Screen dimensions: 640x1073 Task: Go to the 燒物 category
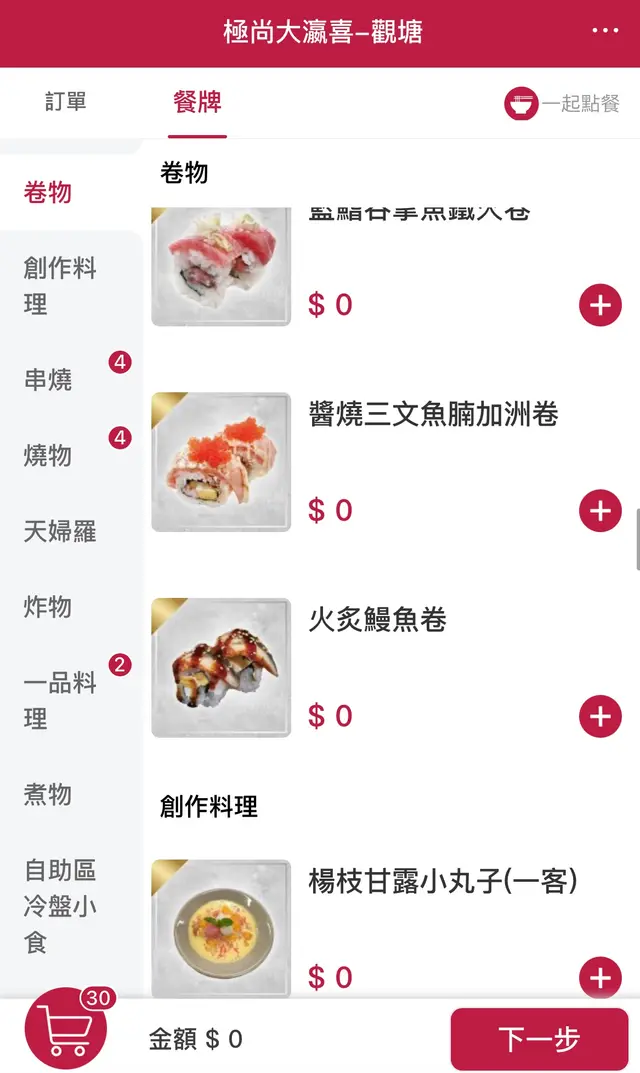tap(48, 456)
